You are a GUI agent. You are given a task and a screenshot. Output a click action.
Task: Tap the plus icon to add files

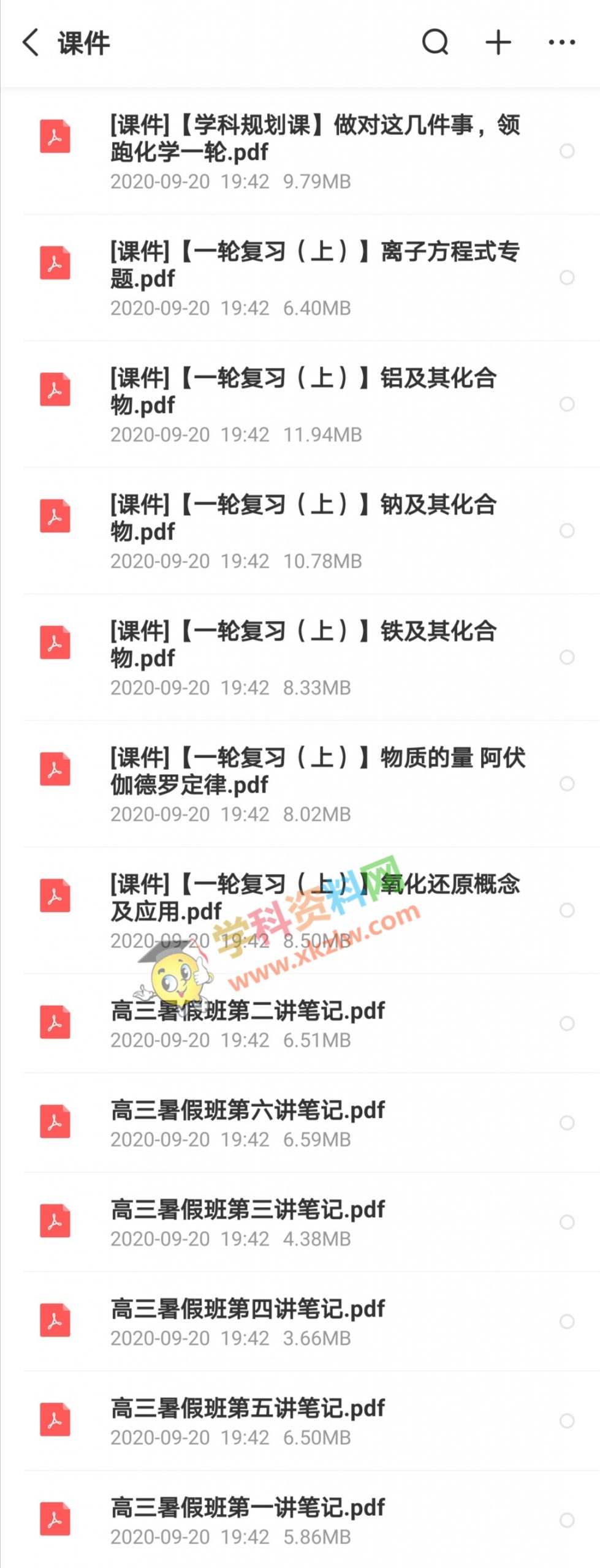(498, 43)
